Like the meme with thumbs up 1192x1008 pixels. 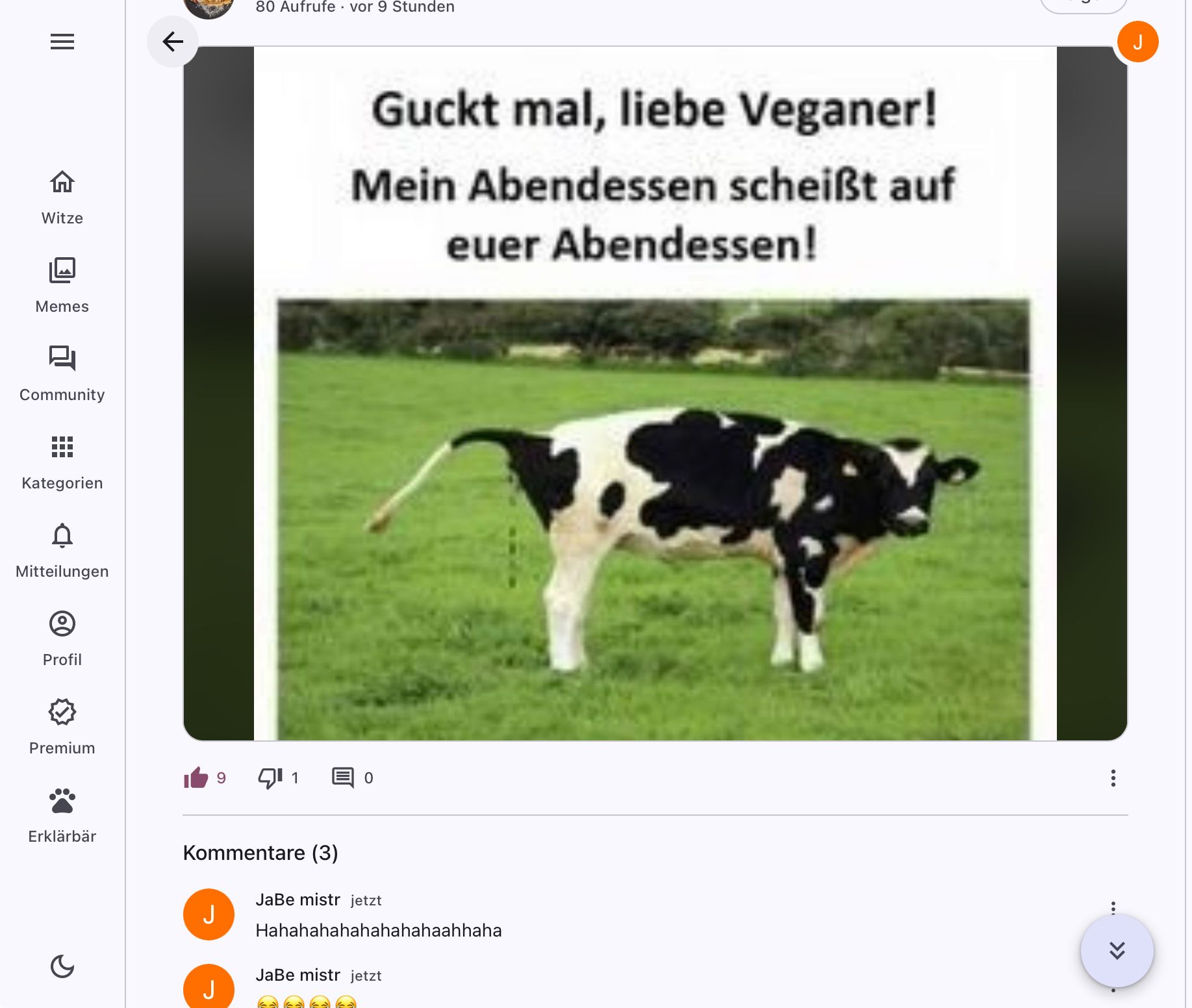196,777
